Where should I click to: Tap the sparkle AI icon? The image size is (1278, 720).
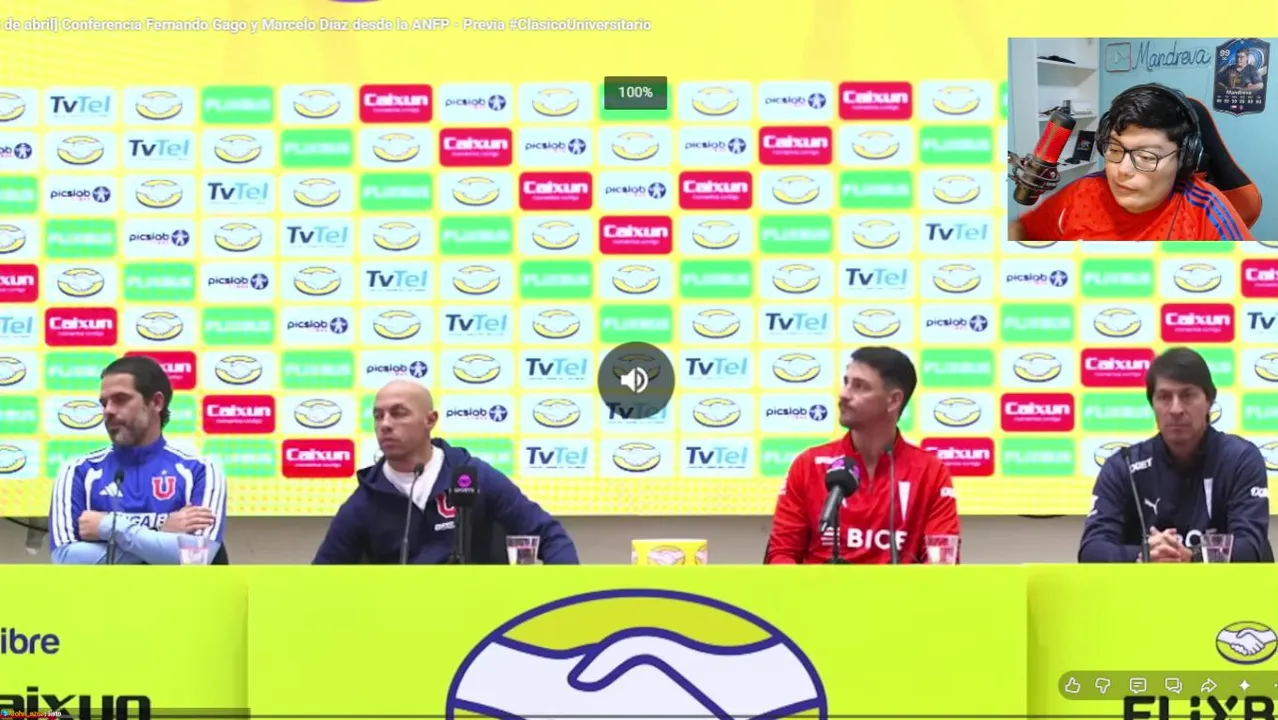click(1244, 686)
